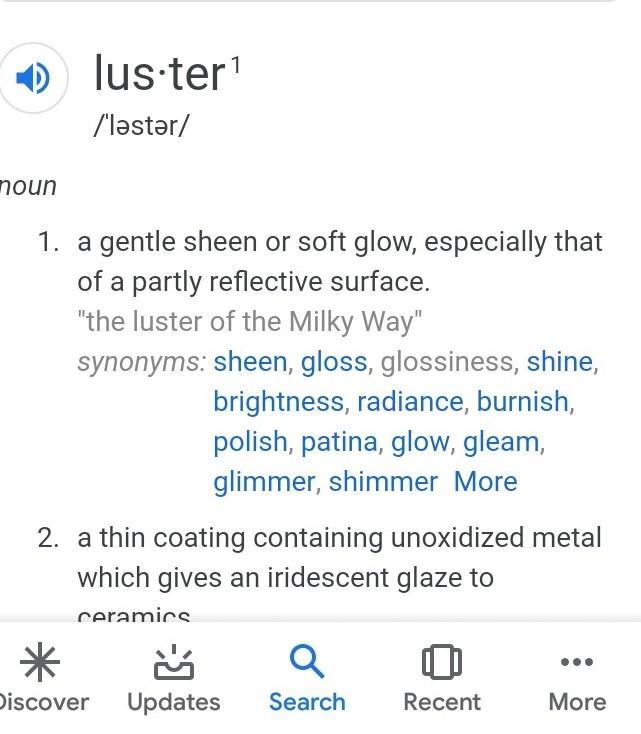
Task: Select the Search tab
Action: tap(307, 679)
